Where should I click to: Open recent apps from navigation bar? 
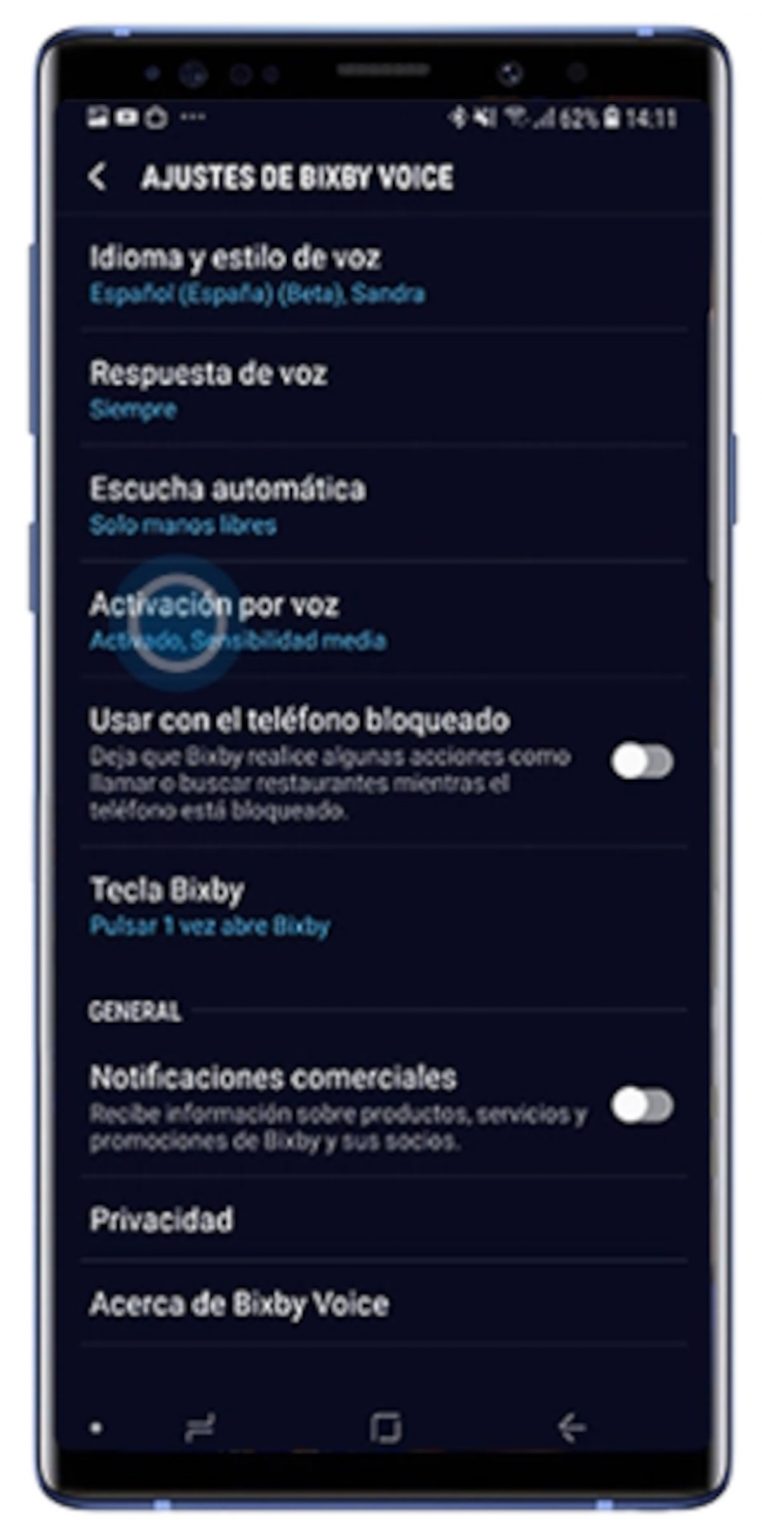200,1429
